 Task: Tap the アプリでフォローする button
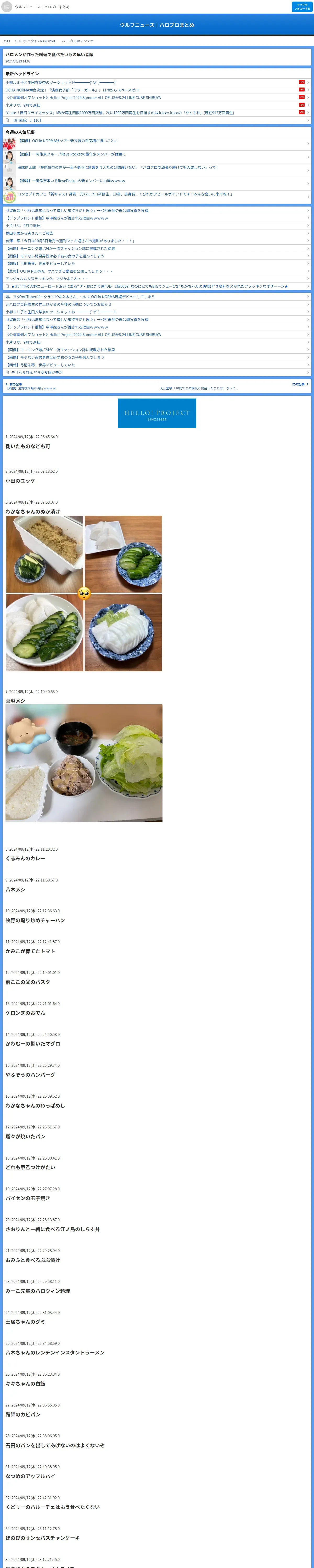pyautogui.click(x=302, y=7)
